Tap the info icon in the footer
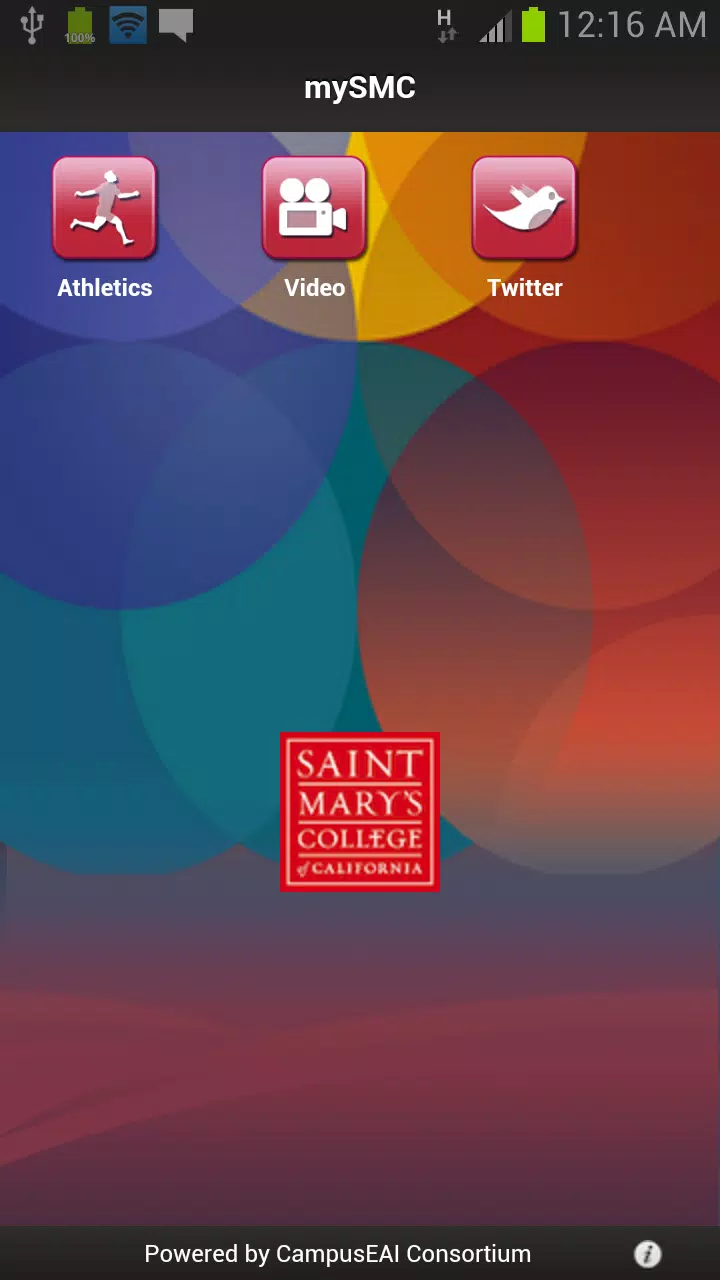Viewport: 720px width, 1280px height. point(648,1253)
